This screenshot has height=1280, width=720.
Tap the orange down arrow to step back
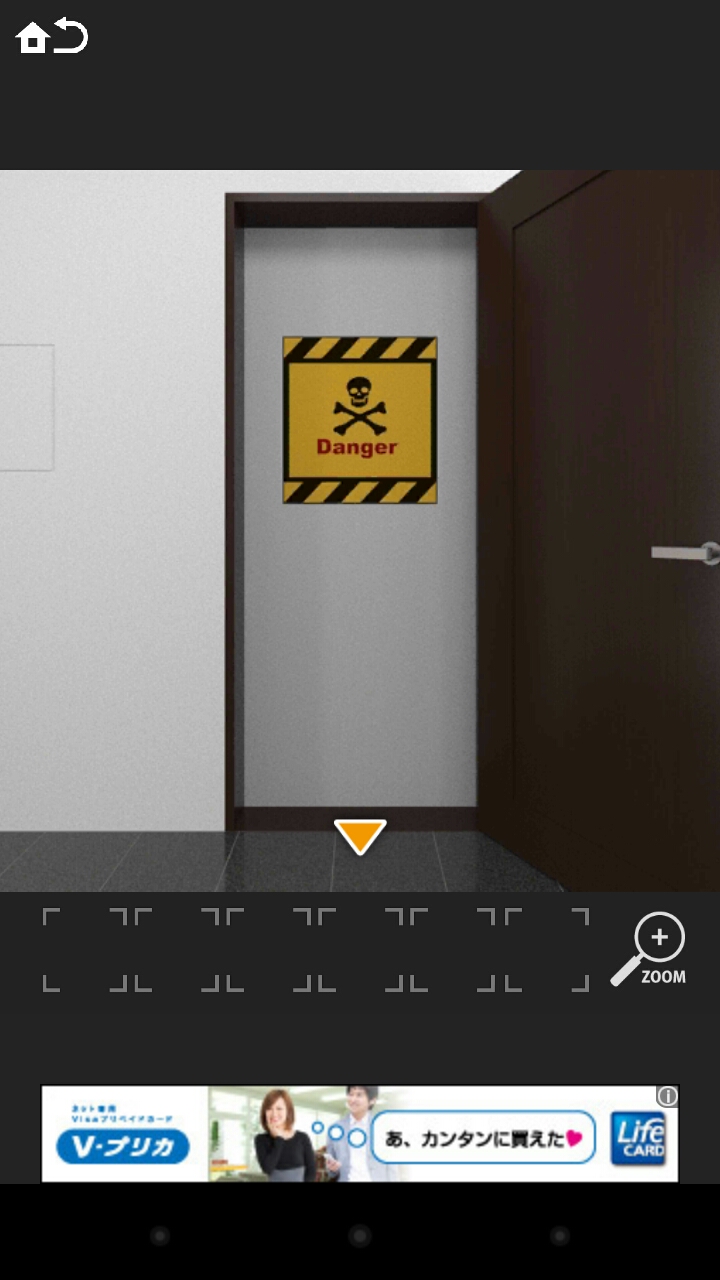[x=360, y=837]
